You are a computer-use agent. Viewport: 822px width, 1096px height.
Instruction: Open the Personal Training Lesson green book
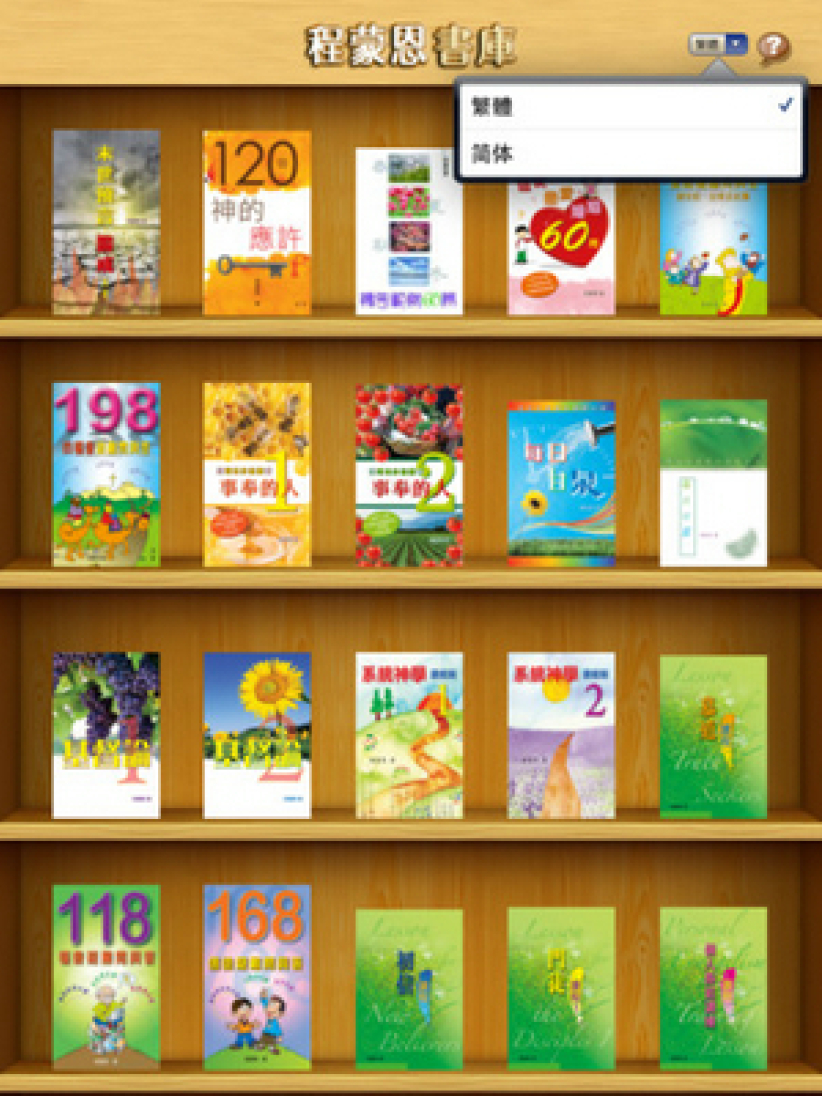(x=713, y=988)
